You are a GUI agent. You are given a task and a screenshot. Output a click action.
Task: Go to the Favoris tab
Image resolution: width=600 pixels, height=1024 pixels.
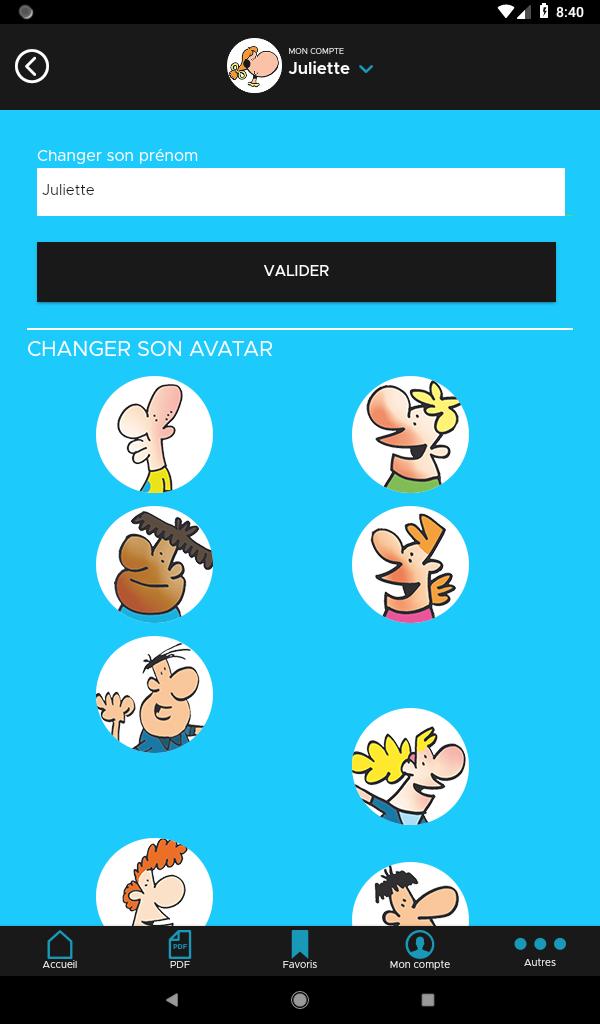pos(300,950)
